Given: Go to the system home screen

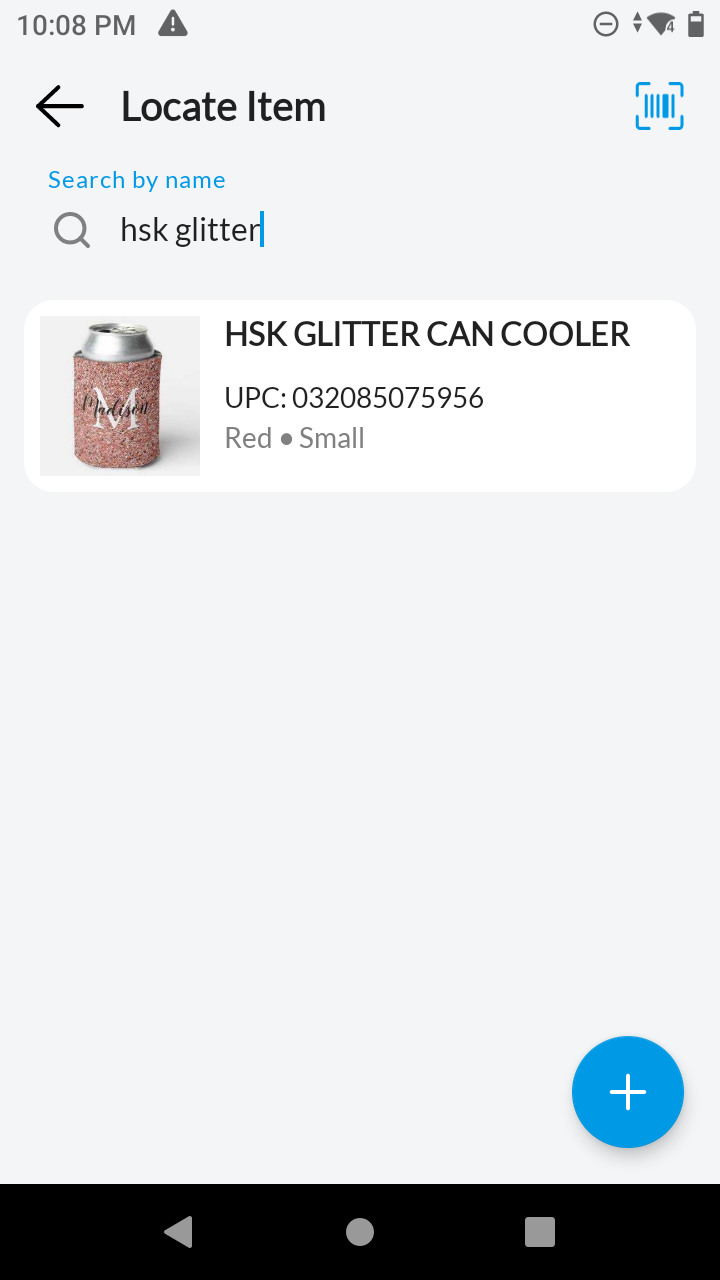Looking at the screenshot, I should (x=360, y=1232).
